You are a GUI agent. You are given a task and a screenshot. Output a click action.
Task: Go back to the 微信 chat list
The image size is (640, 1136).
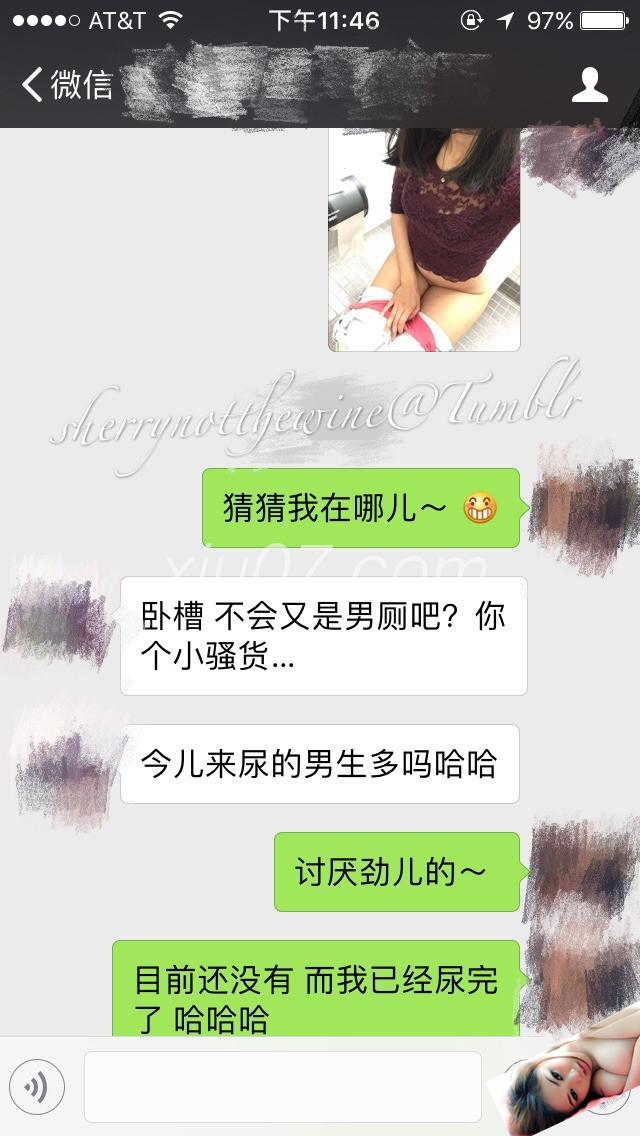[x=66, y=85]
